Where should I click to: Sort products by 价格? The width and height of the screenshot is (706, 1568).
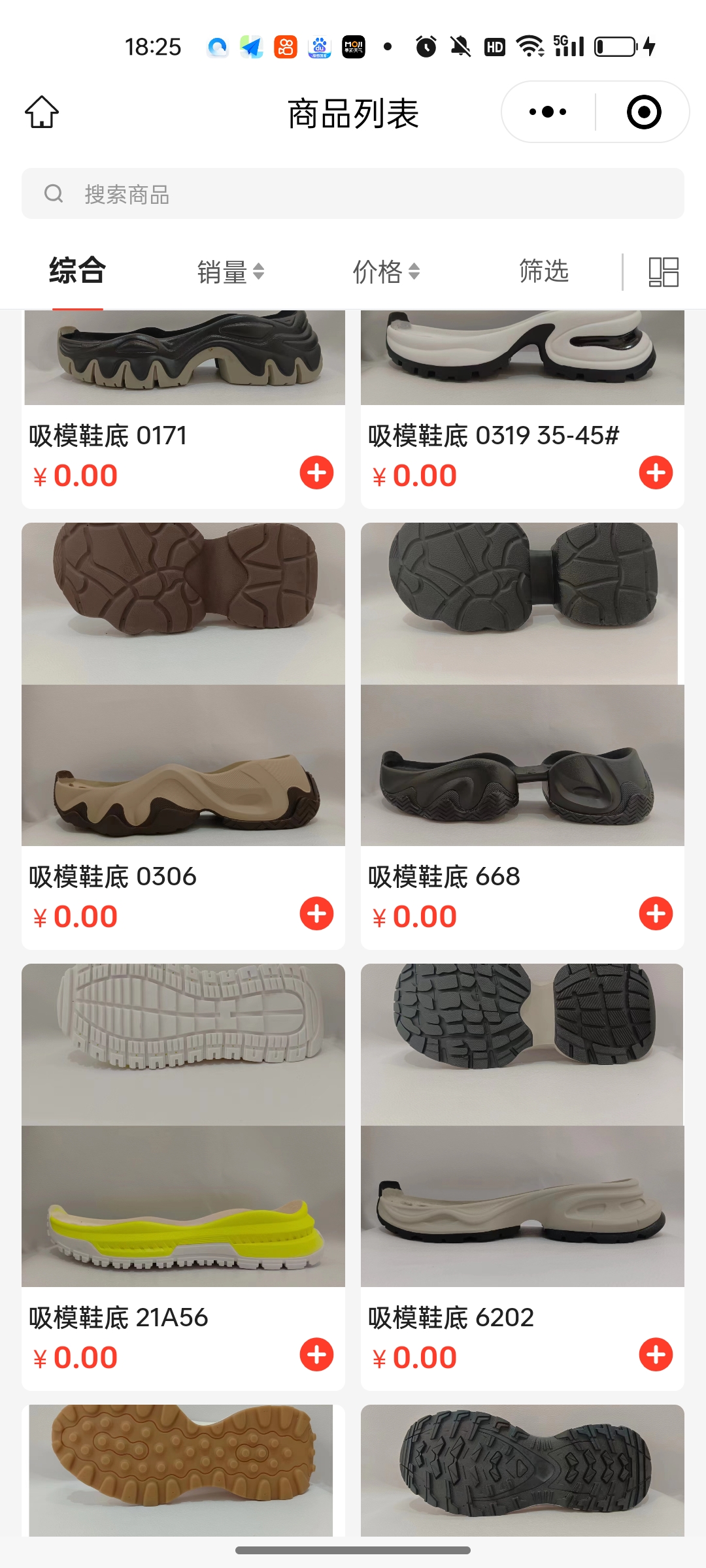click(386, 272)
